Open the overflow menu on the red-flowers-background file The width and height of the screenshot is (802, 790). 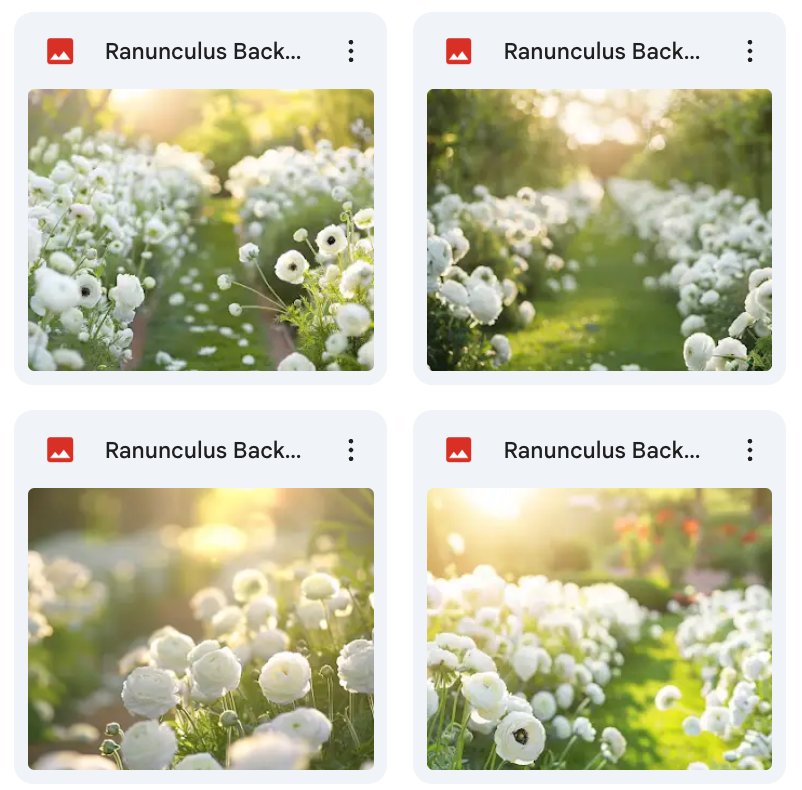[750, 450]
